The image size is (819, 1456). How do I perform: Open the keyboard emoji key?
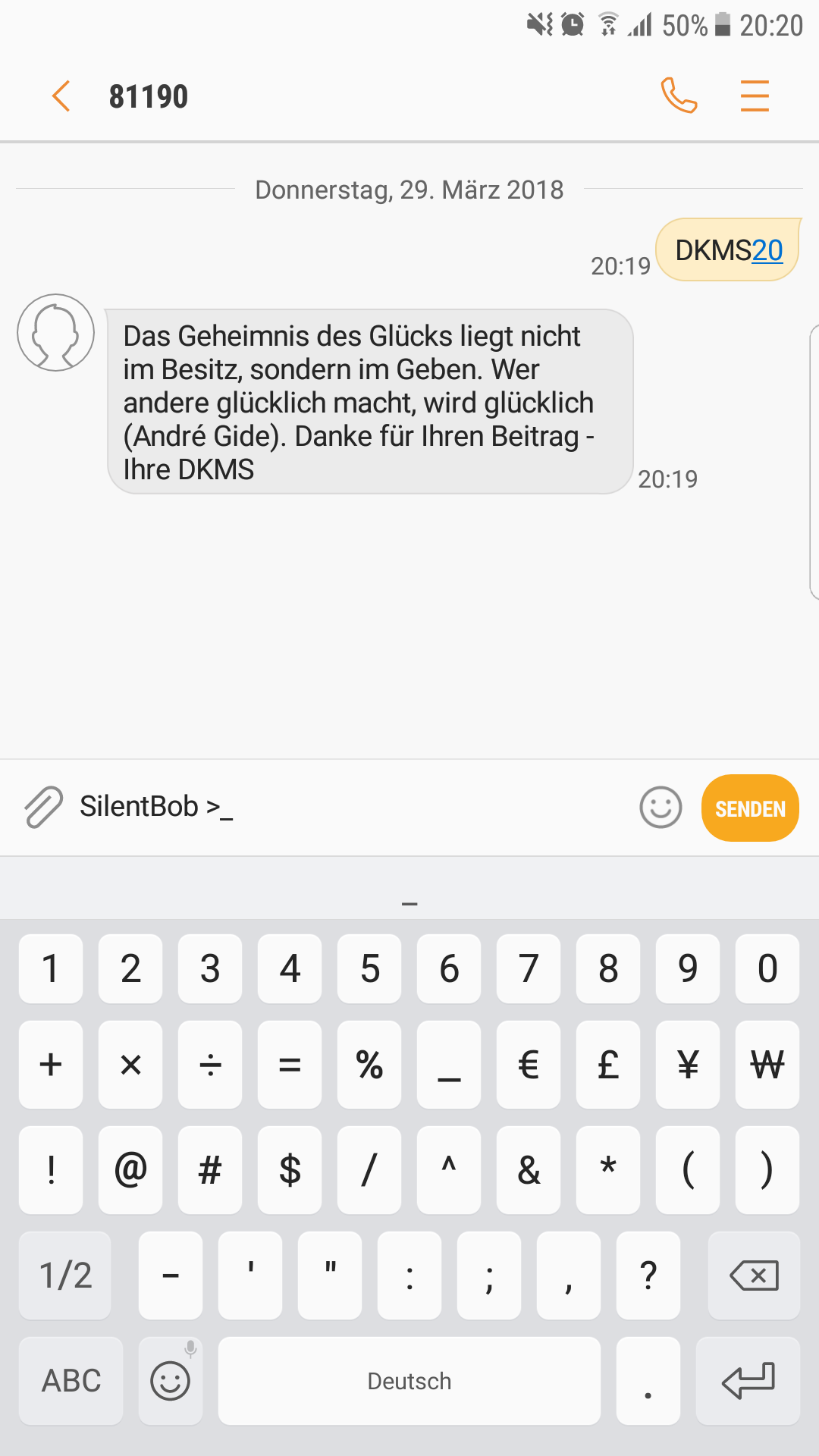coord(171,1380)
